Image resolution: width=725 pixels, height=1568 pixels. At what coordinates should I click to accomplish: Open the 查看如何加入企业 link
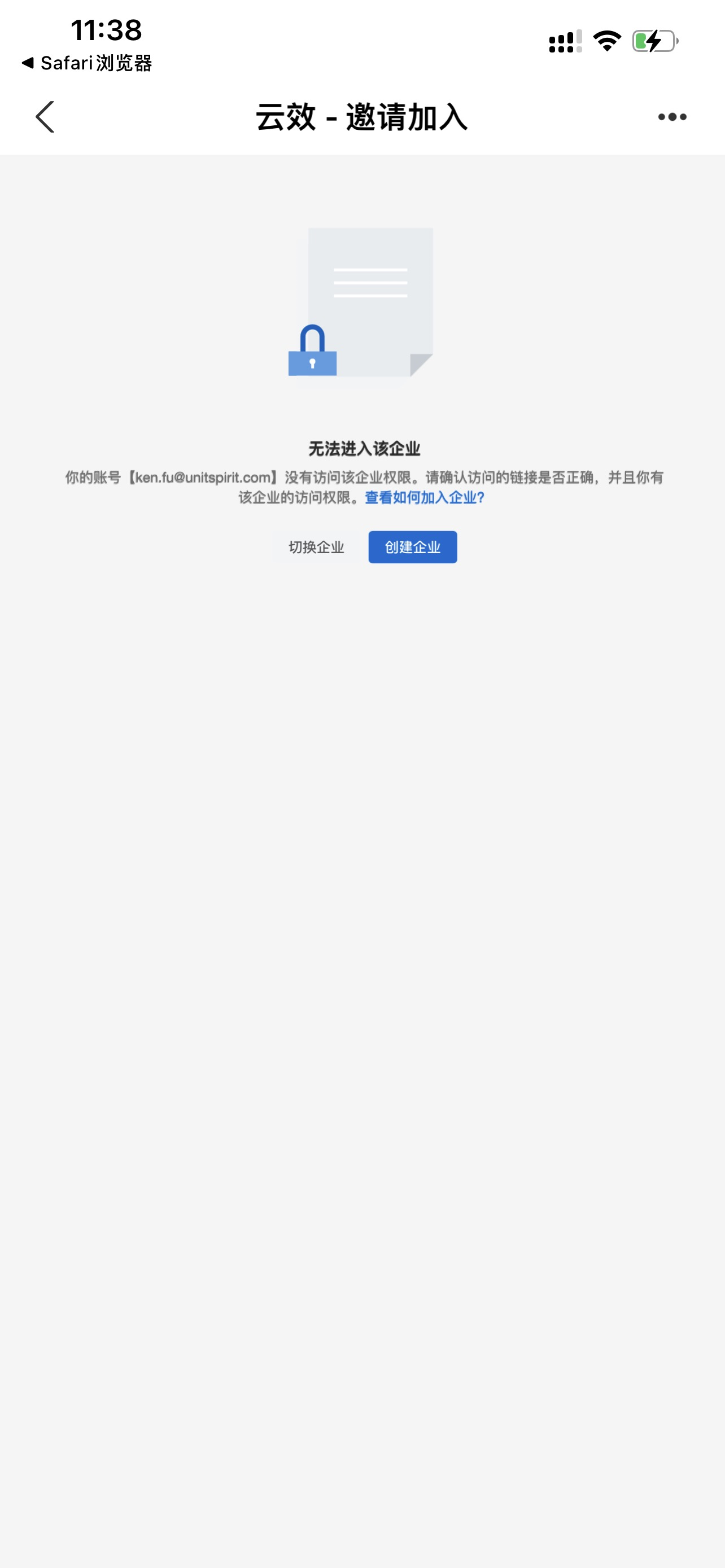424,498
